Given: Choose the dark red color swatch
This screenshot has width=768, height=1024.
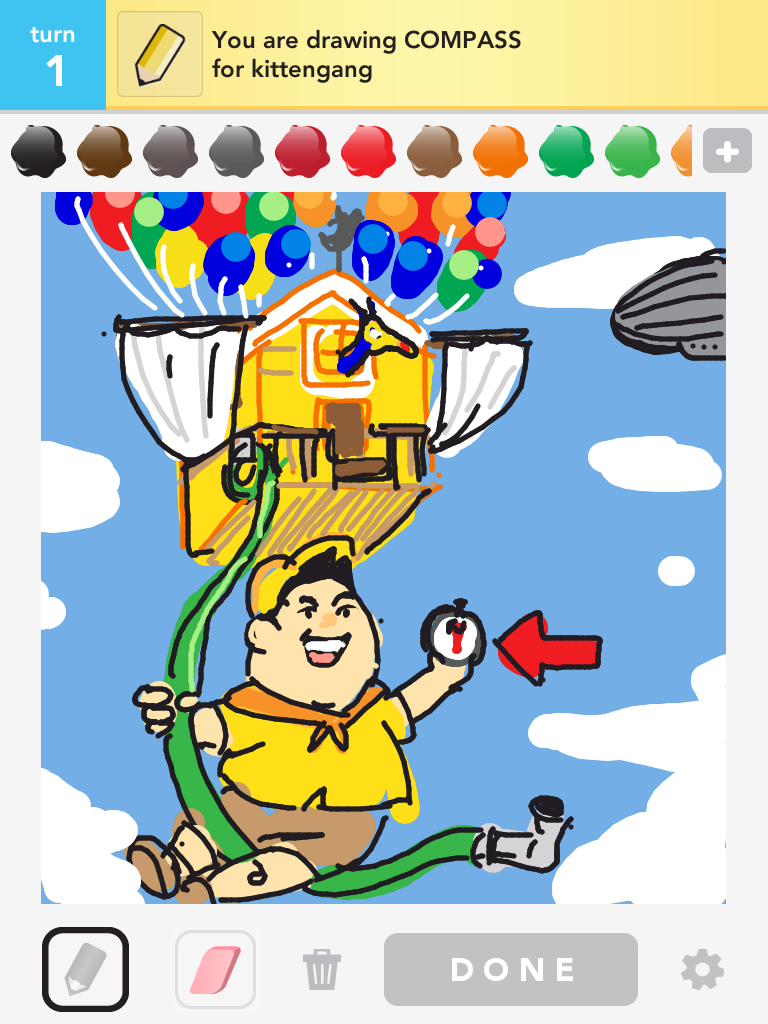Looking at the screenshot, I should point(302,151).
